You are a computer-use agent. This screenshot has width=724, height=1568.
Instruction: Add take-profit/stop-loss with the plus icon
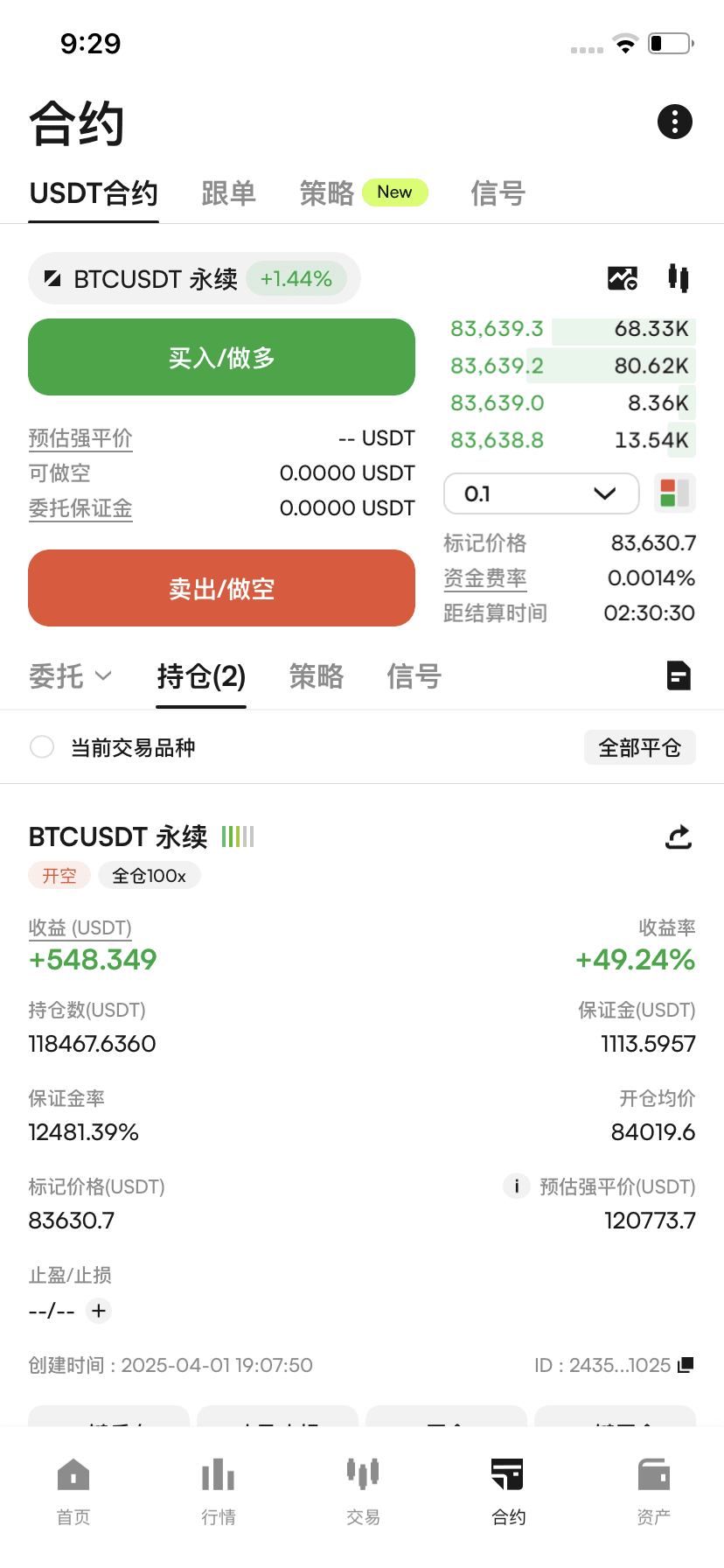99,1311
